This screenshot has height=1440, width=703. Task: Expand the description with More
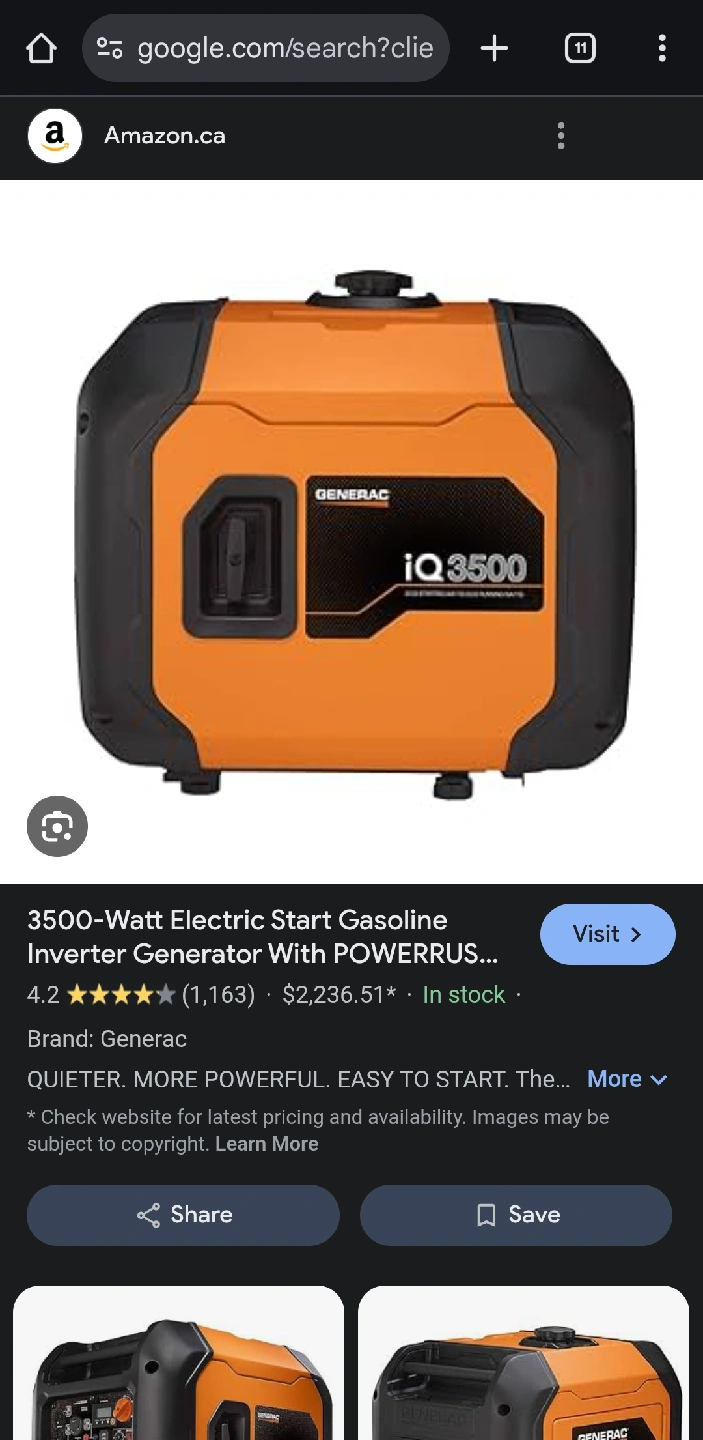point(626,1079)
